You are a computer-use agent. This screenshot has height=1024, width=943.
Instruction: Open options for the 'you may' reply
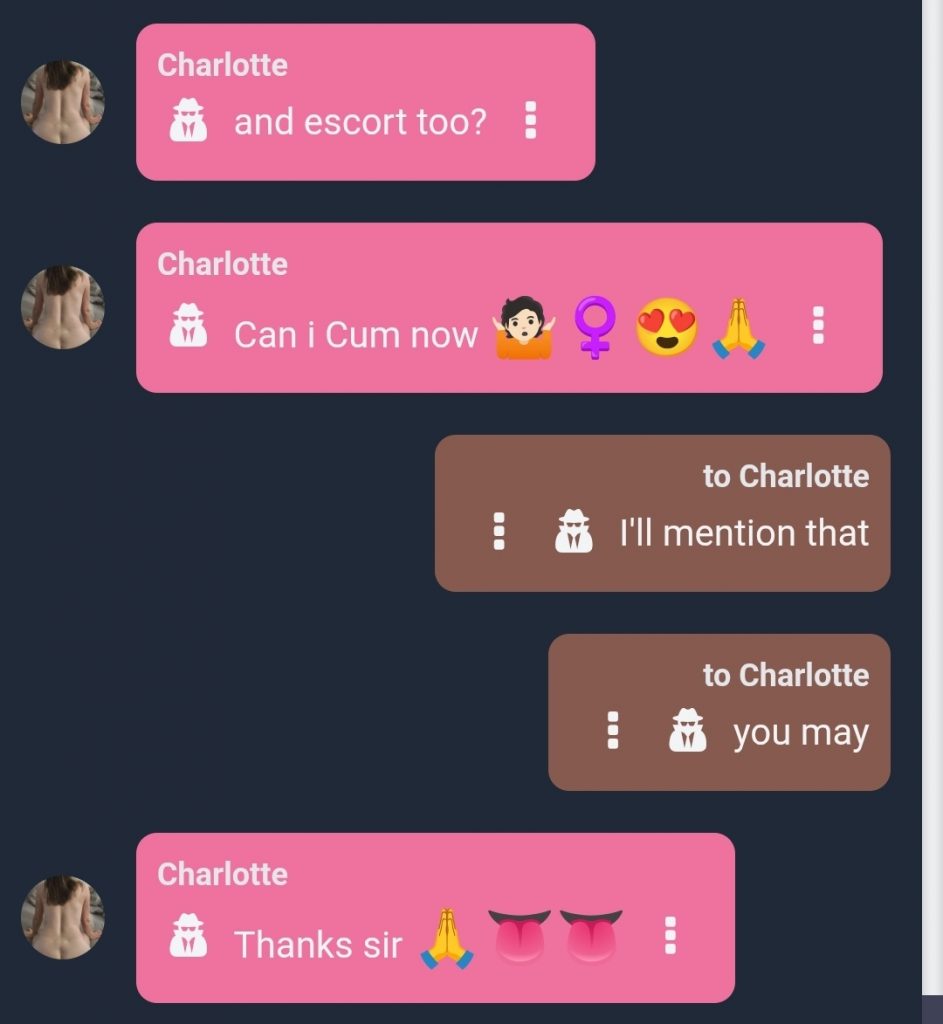(x=613, y=731)
